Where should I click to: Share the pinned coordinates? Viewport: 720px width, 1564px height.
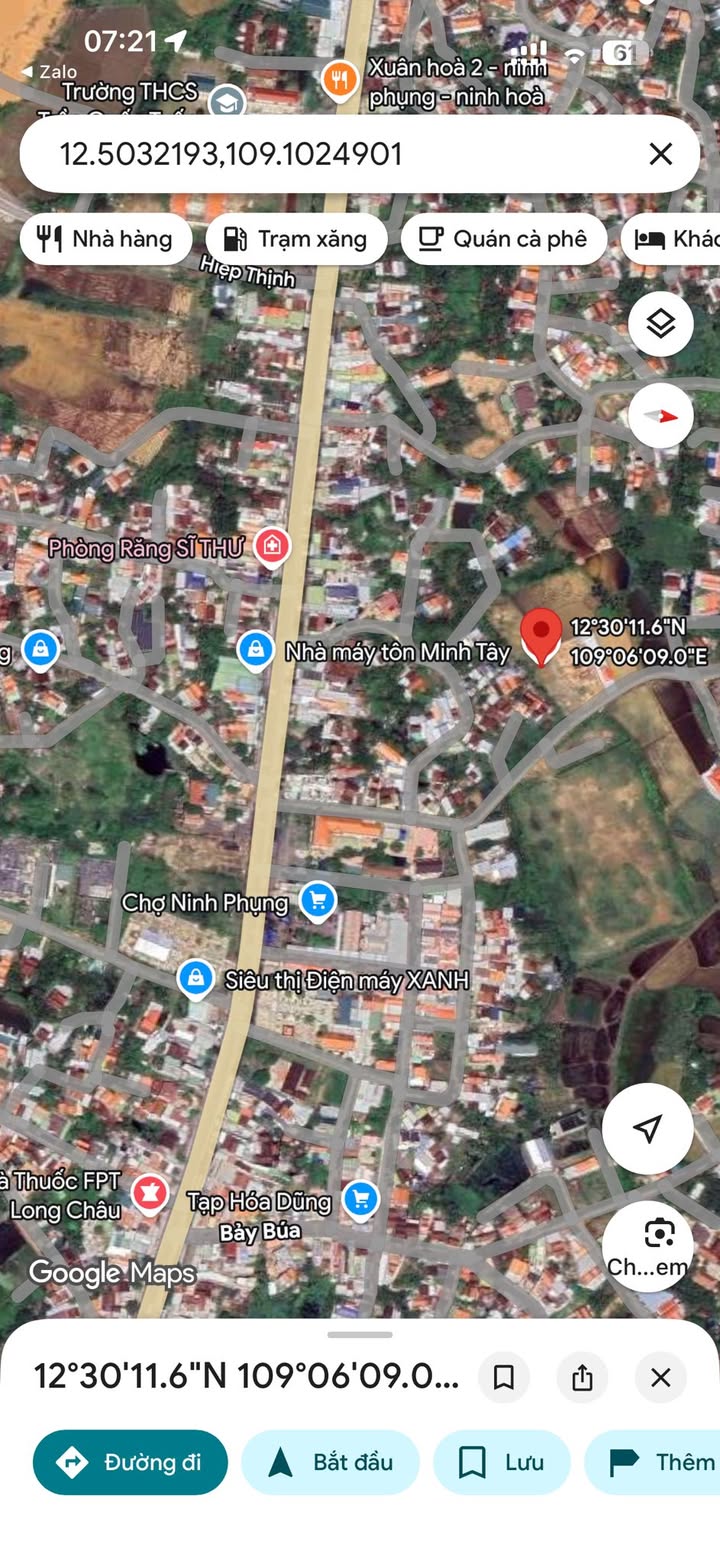[x=582, y=1378]
